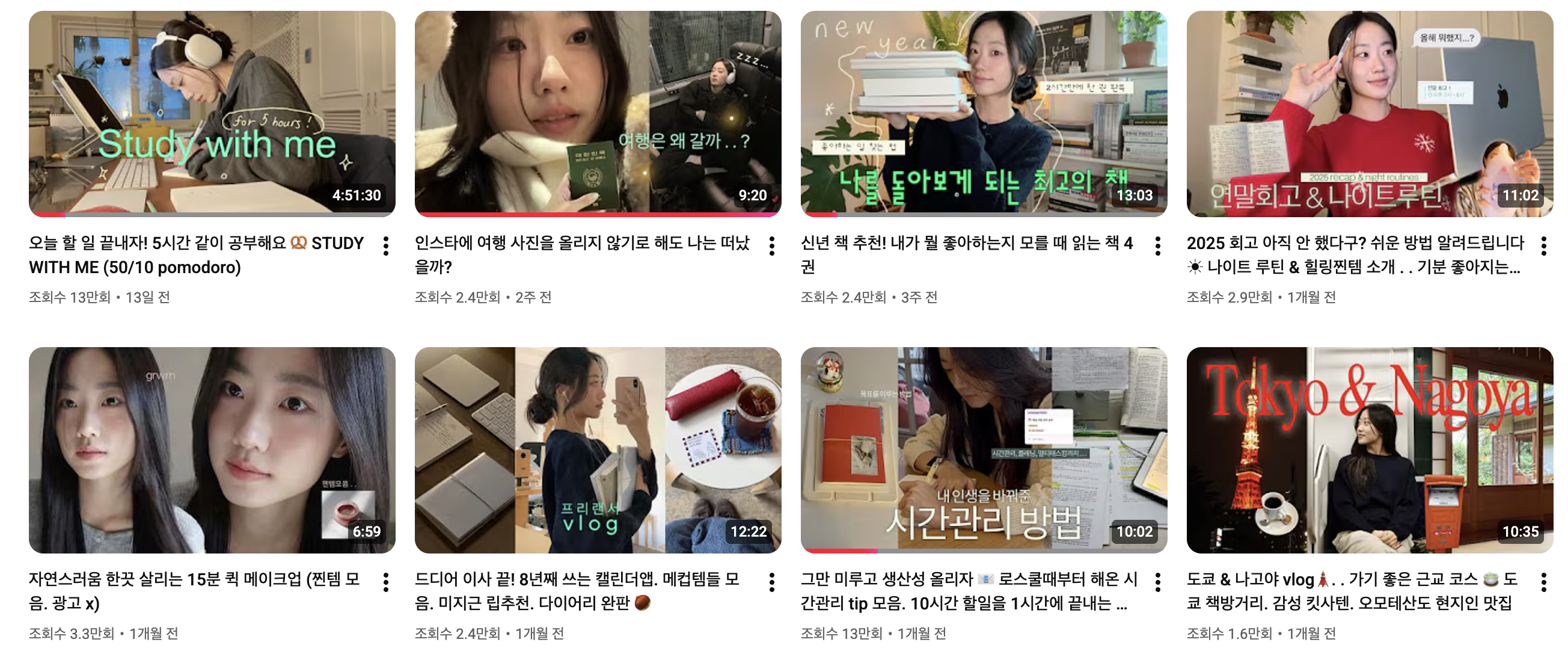Watch the 11:02 연말회고 & 나이트루틴 video
The image size is (1568, 669).
[x=1370, y=113]
